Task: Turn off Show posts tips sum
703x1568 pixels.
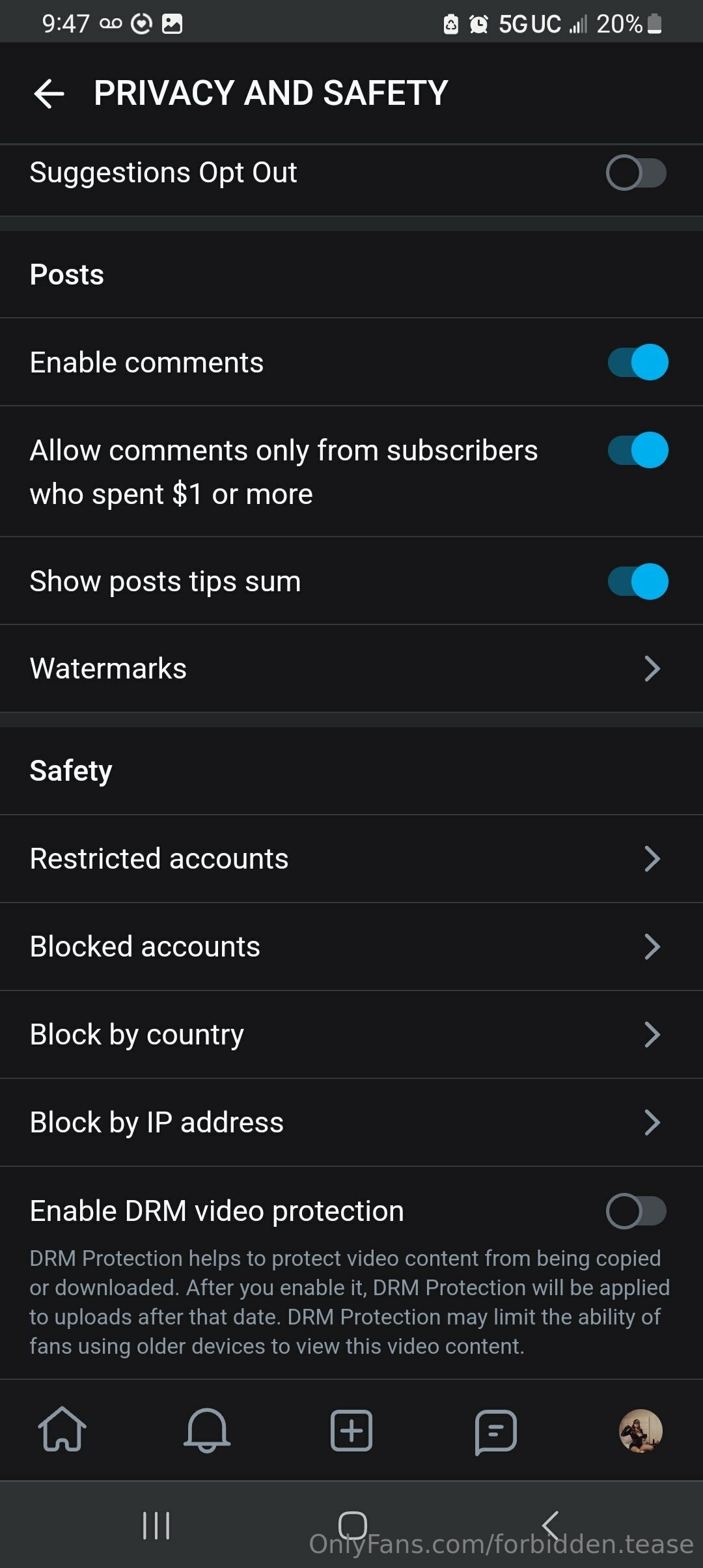Action: pyautogui.click(x=638, y=581)
